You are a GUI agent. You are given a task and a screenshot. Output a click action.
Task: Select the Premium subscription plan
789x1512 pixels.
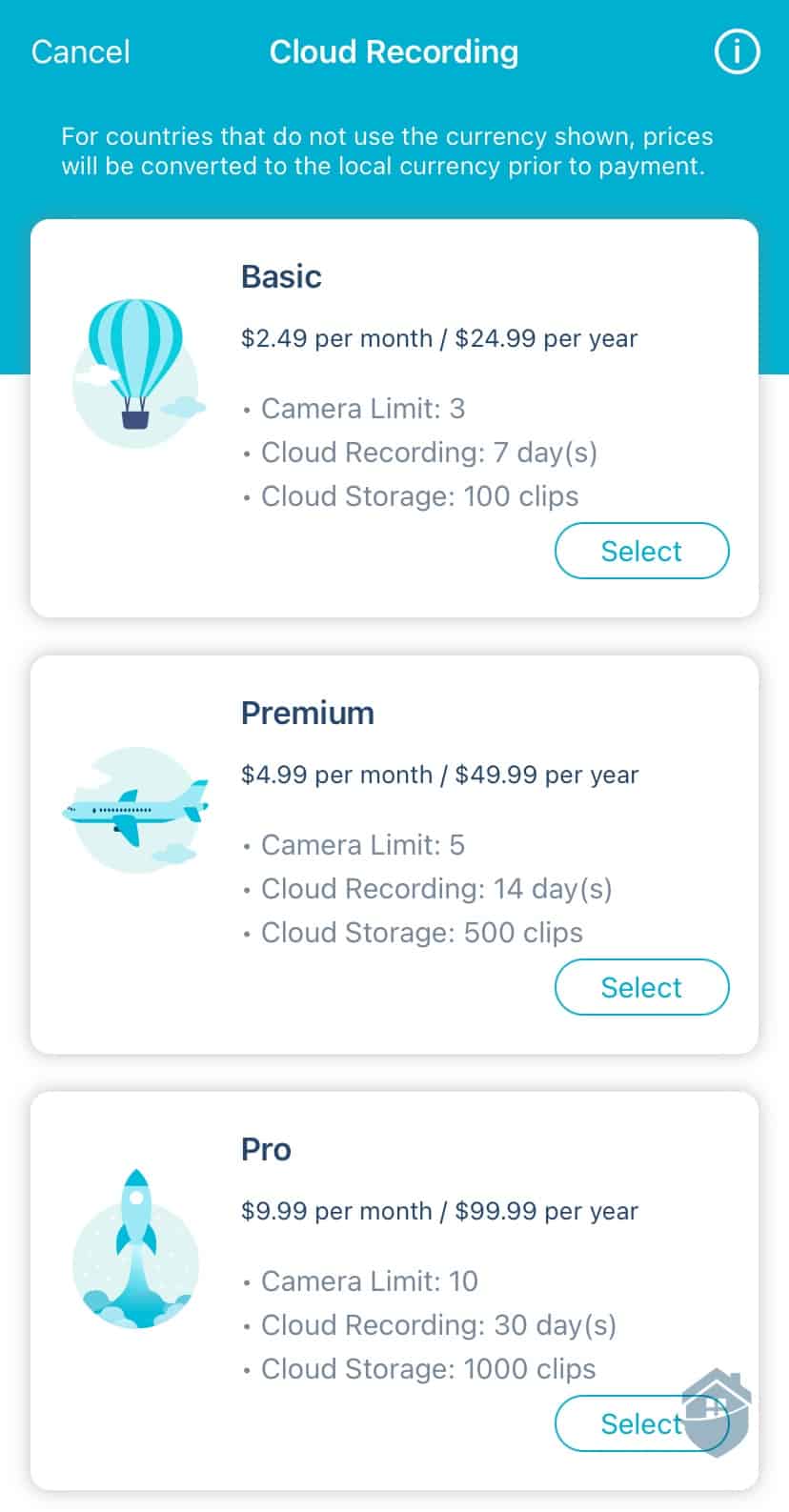pos(641,987)
